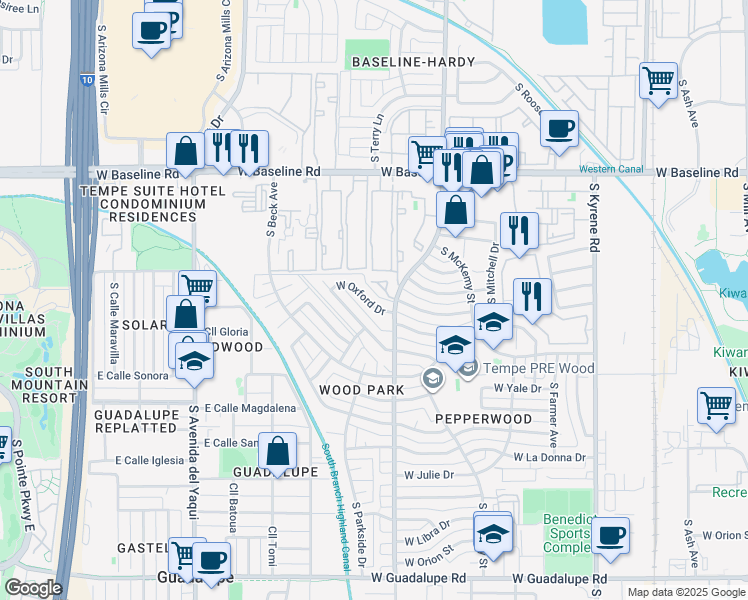Open the Tempe PRE Wood school pin
Screen dimensions: 748x600
click(468, 367)
